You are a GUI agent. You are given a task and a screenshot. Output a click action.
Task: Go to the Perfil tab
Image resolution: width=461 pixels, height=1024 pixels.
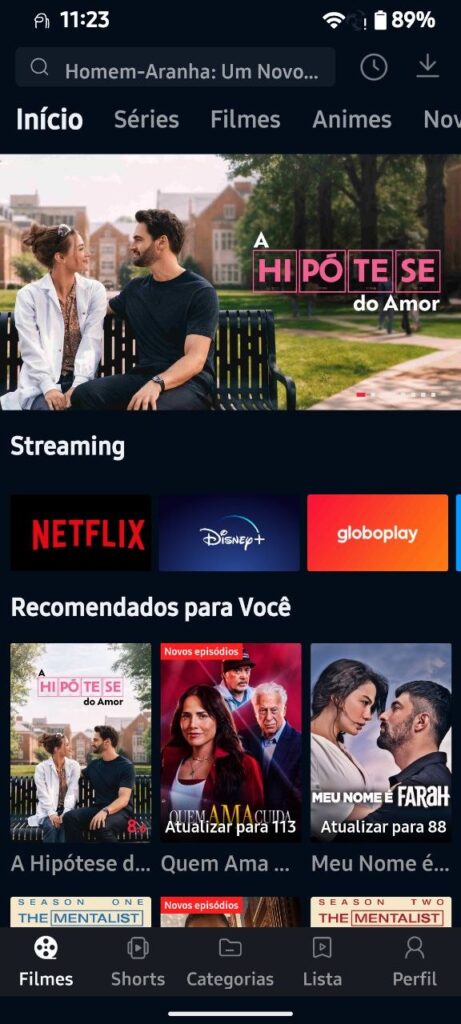415,962
